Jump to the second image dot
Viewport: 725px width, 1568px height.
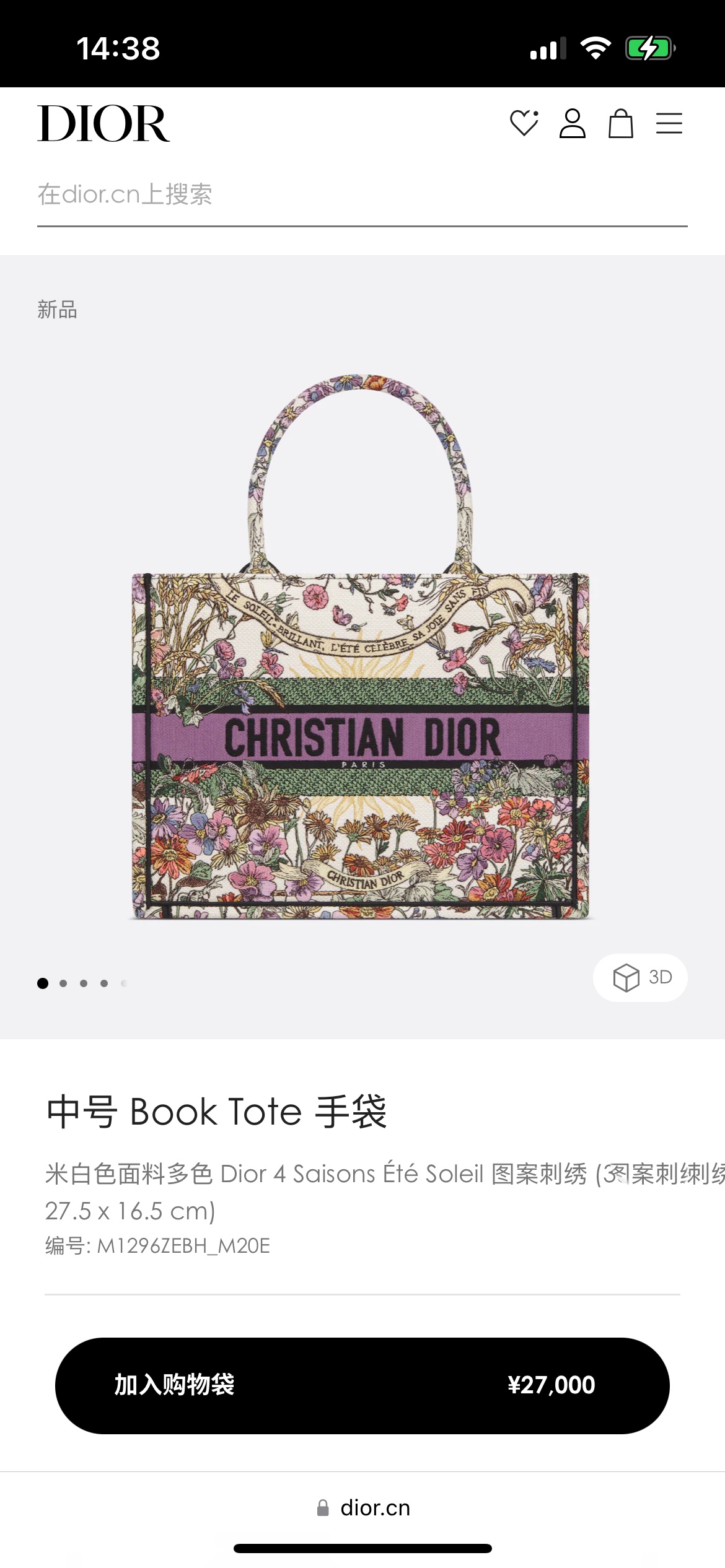(x=63, y=983)
